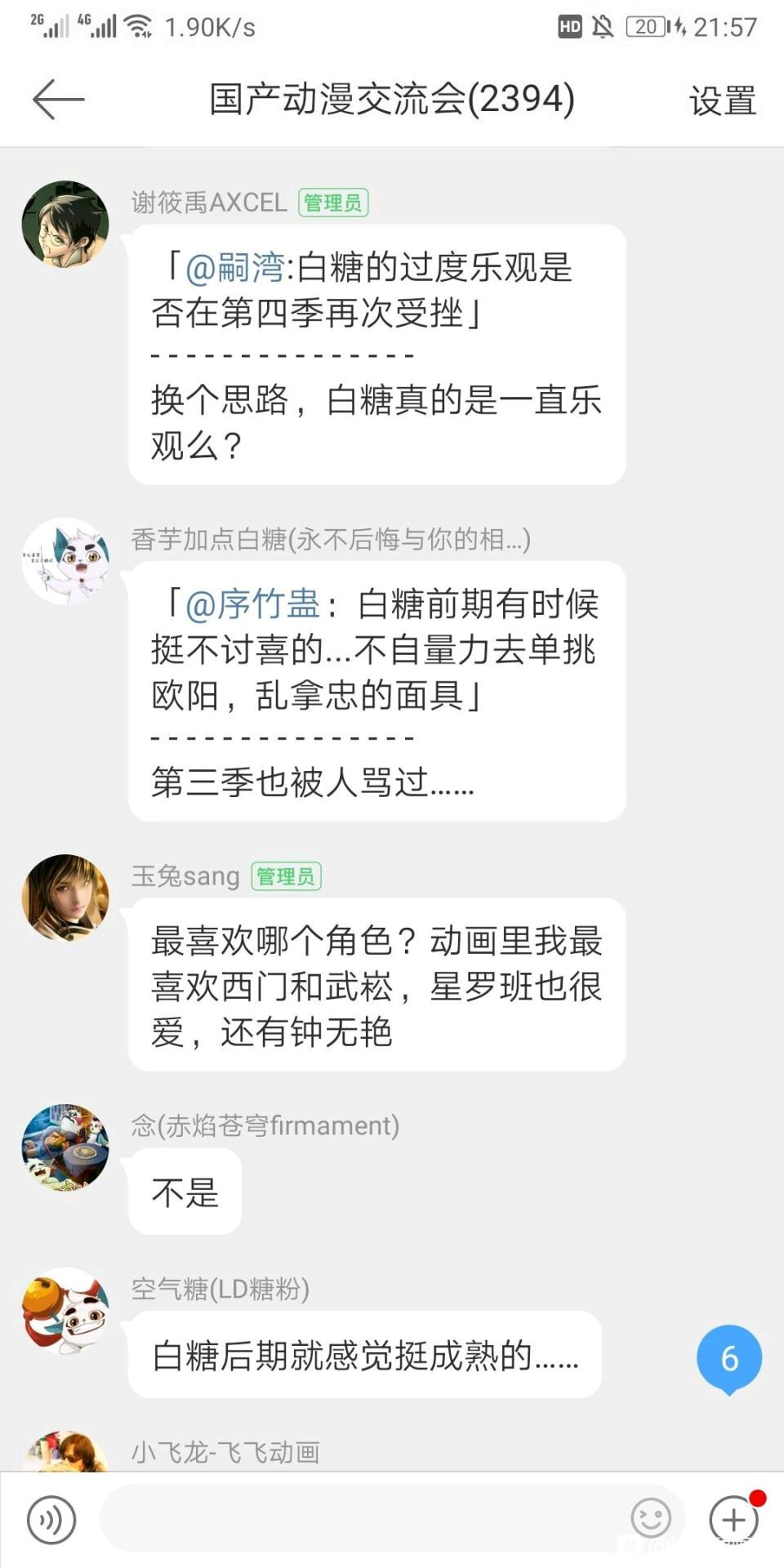Open the emoji picker
Viewport: 784px width, 1568px height.
coord(651,1519)
